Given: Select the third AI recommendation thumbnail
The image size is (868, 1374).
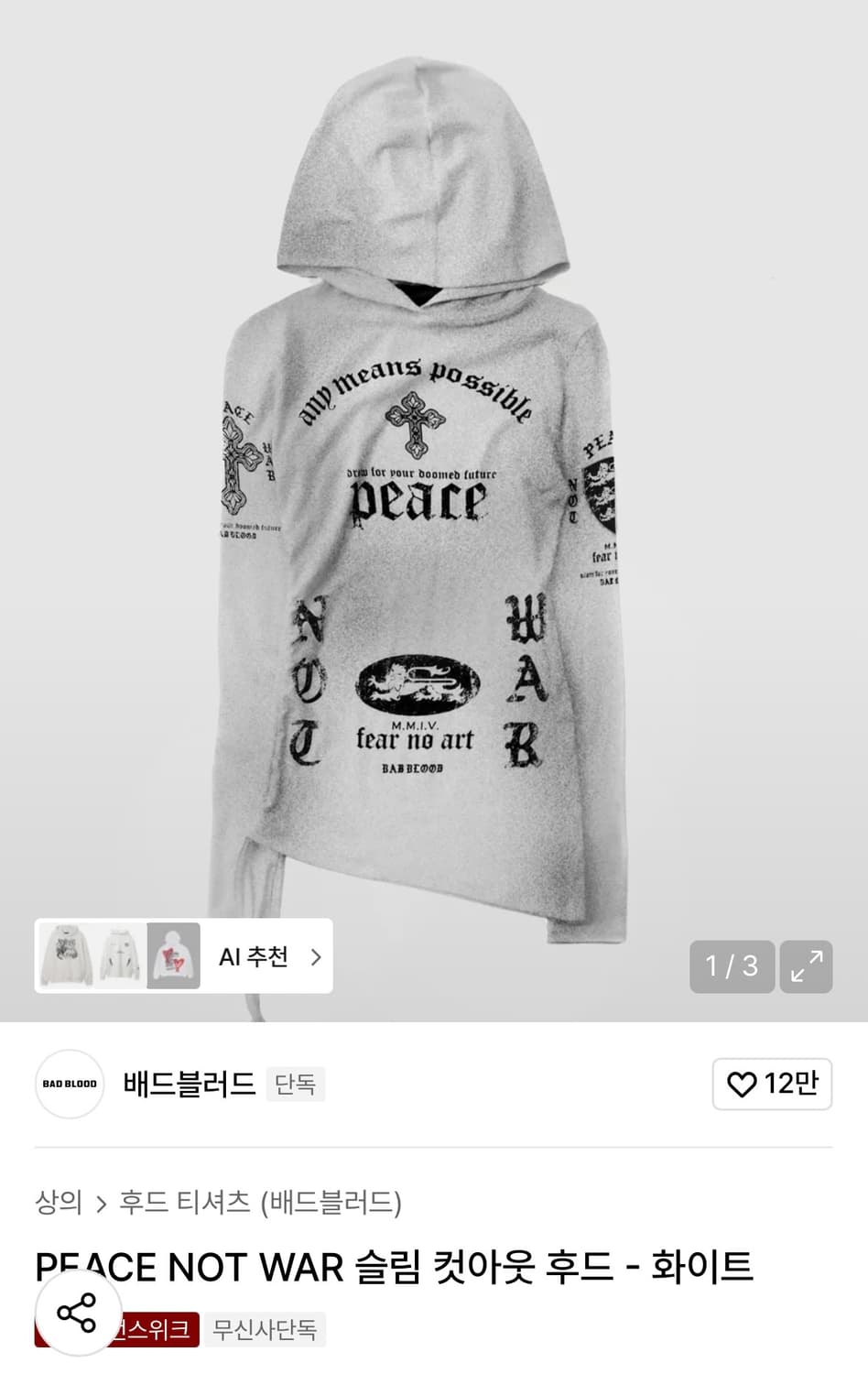Looking at the screenshot, I should coord(174,956).
